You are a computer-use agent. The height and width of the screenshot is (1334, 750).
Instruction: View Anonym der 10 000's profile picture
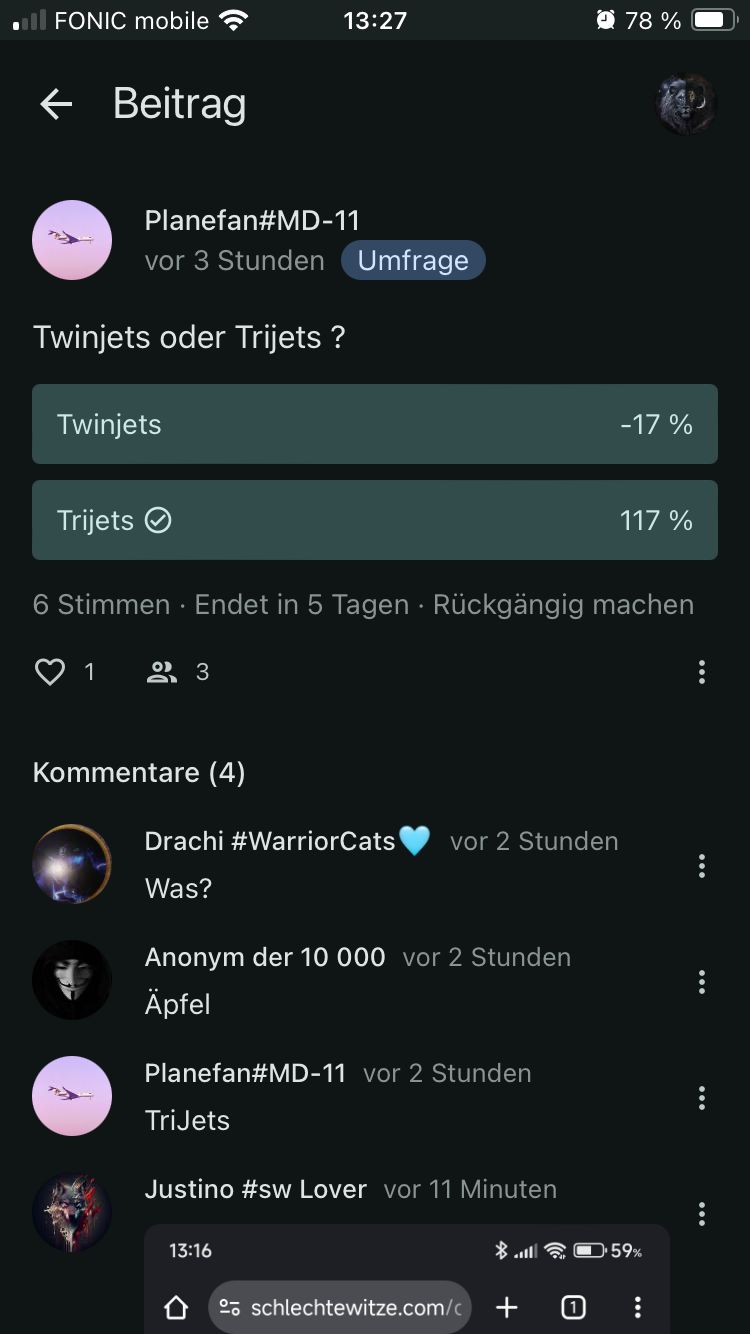pos(72,980)
